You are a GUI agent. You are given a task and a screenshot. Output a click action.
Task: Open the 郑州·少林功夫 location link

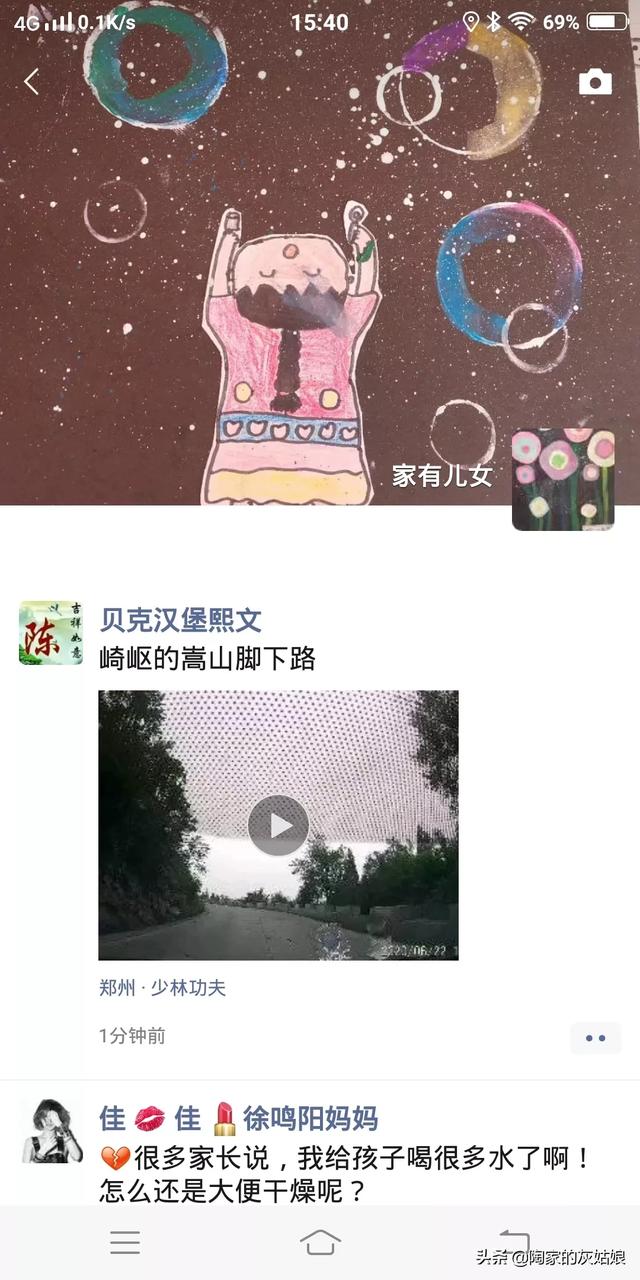tap(163, 988)
